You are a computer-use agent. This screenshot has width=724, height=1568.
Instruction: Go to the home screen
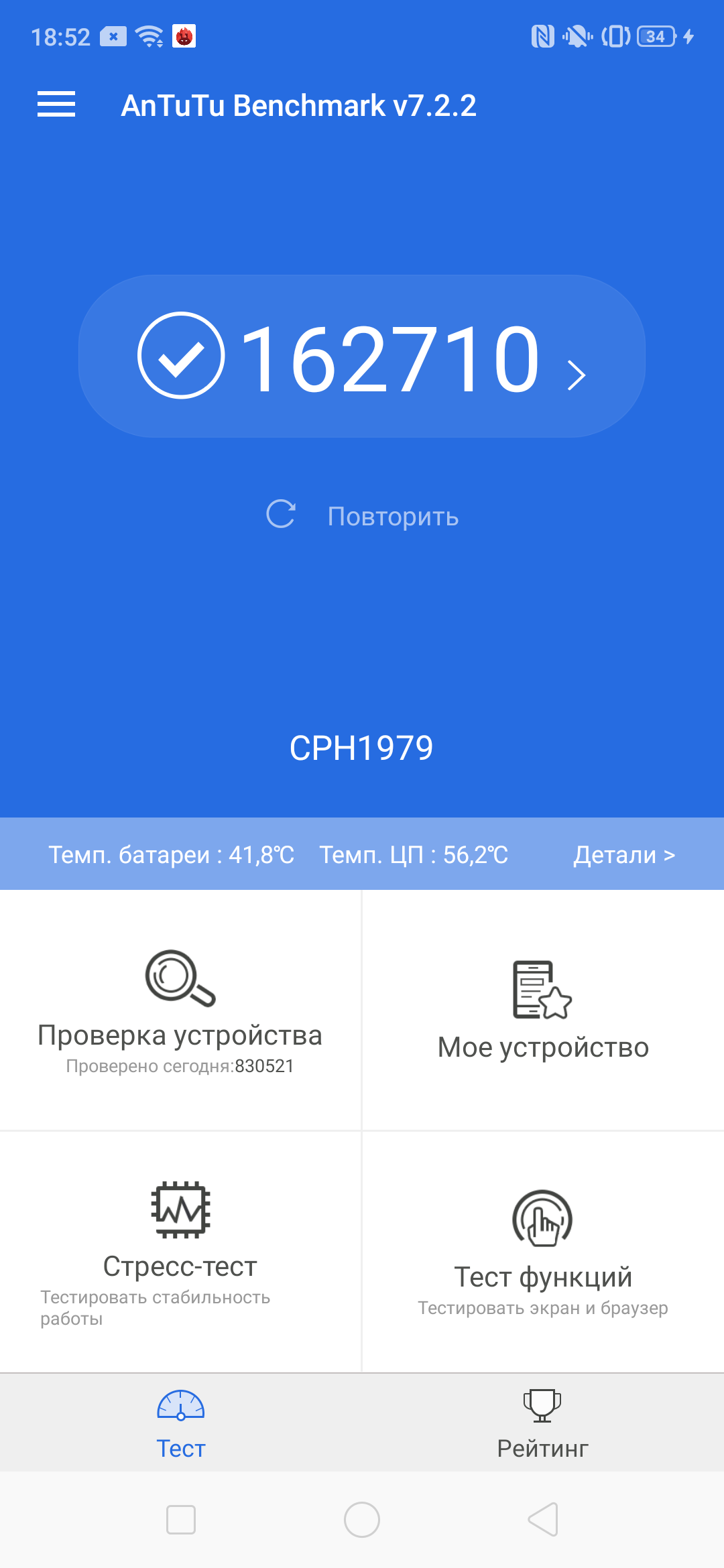click(x=362, y=1520)
